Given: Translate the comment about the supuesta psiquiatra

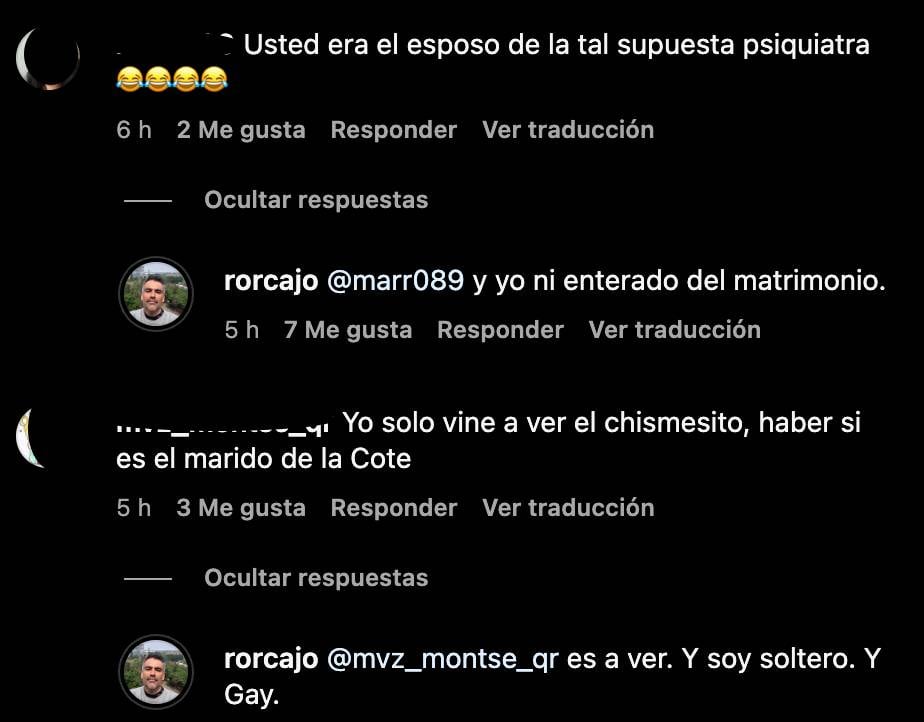Looking at the screenshot, I should pos(567,130).
